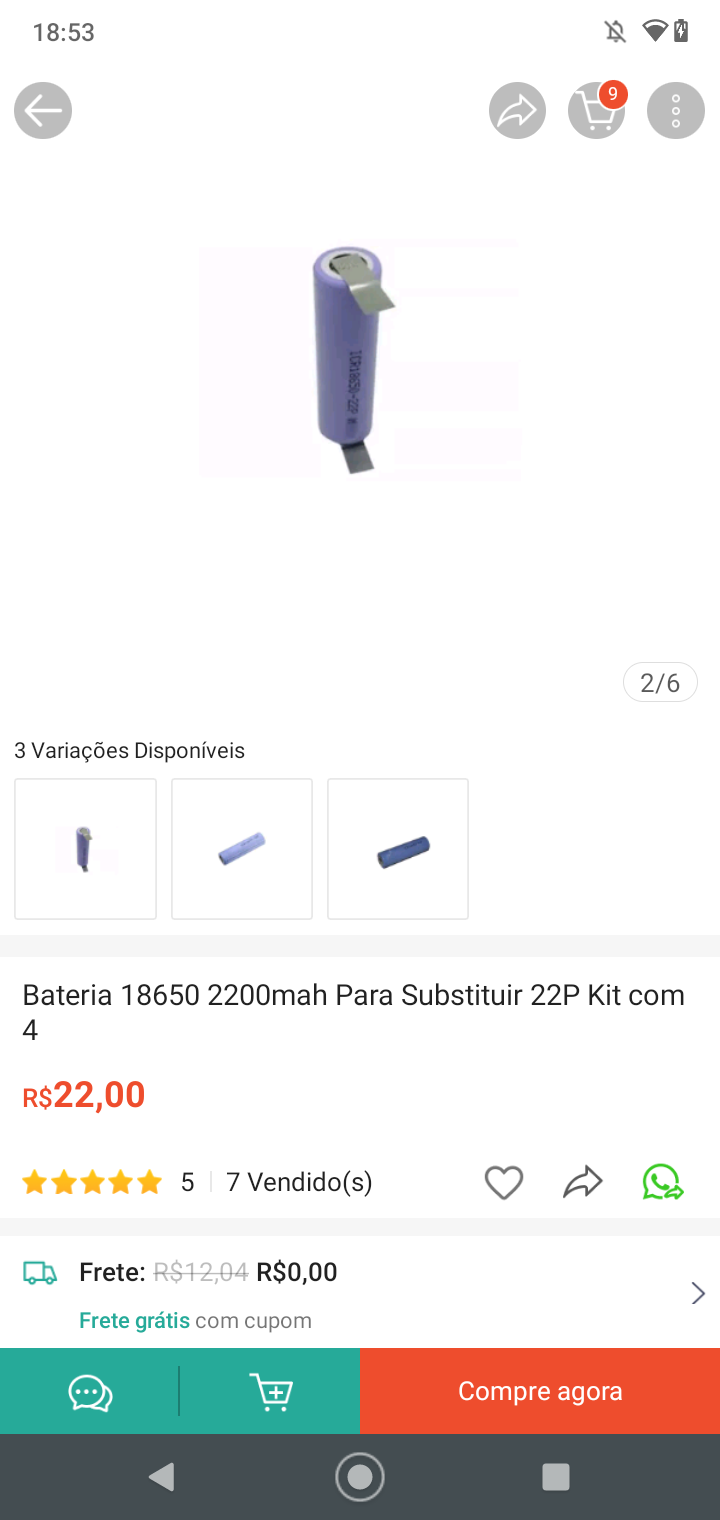Share product via top bar share icon

coord(518,110)
